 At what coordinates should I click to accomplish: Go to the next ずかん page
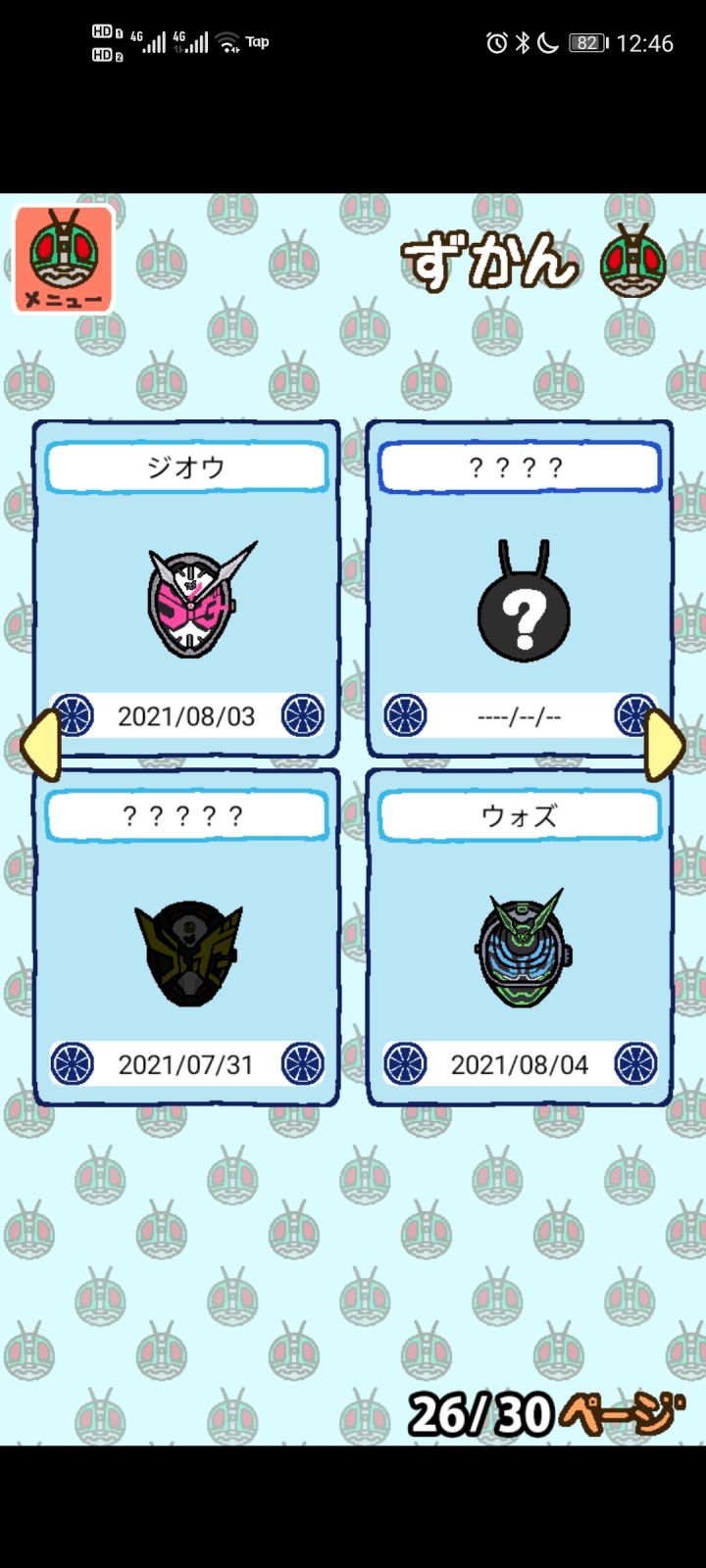pyautogui.click(x=665, y=745)
